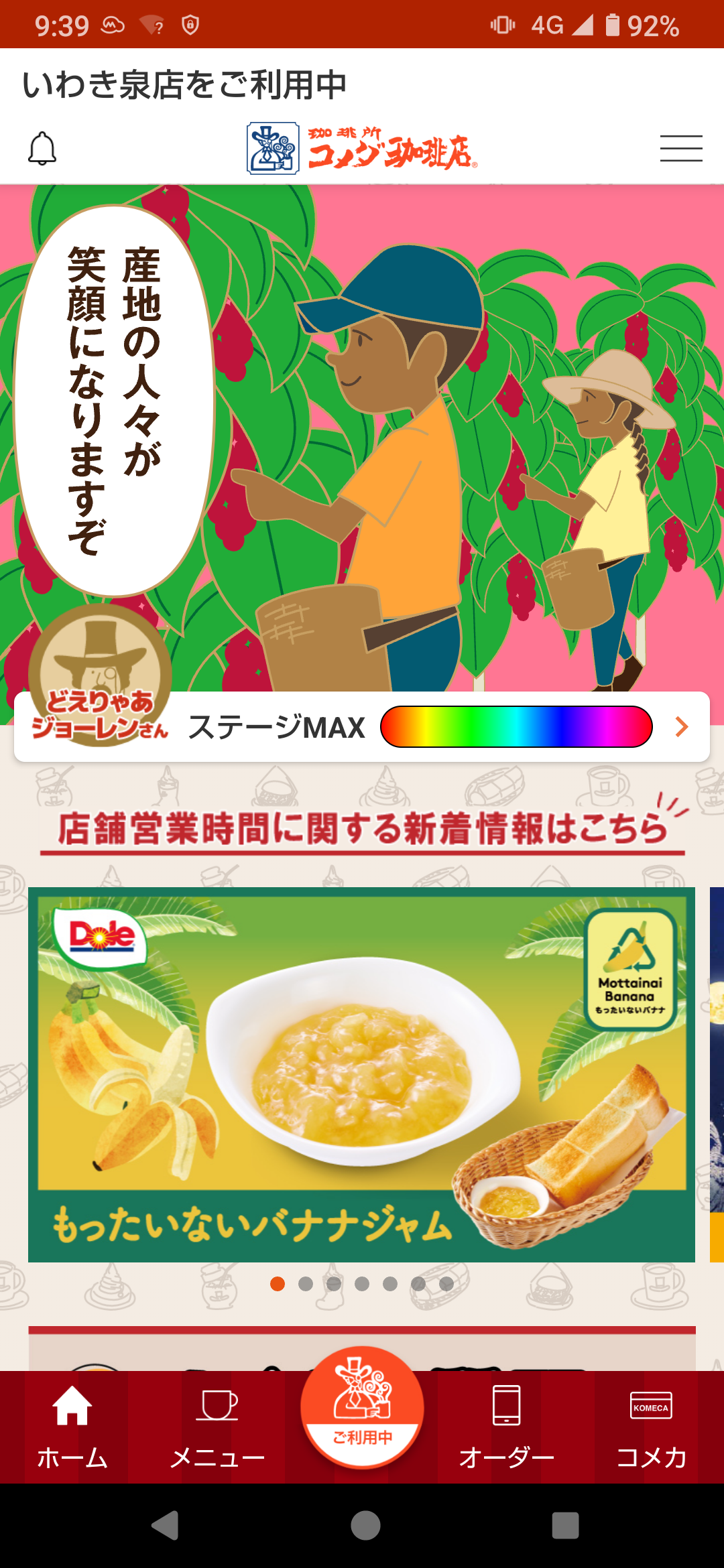The height and width of the screenshot is (1568, 724).
Task: Open the もったいないバナナジャム banner
Action: pyautogui.click(x=361, y=1074)
